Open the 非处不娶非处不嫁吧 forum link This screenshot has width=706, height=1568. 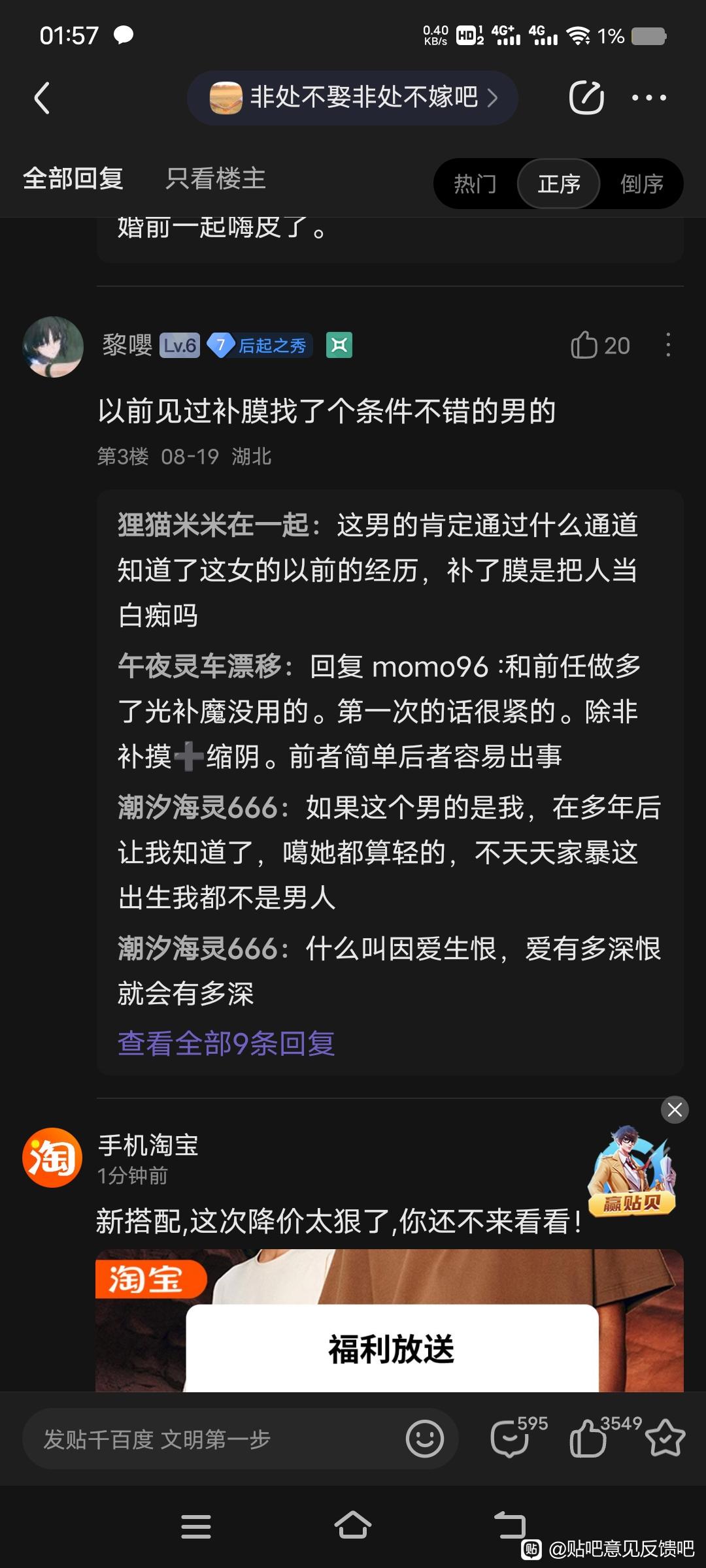coord(353,98)
